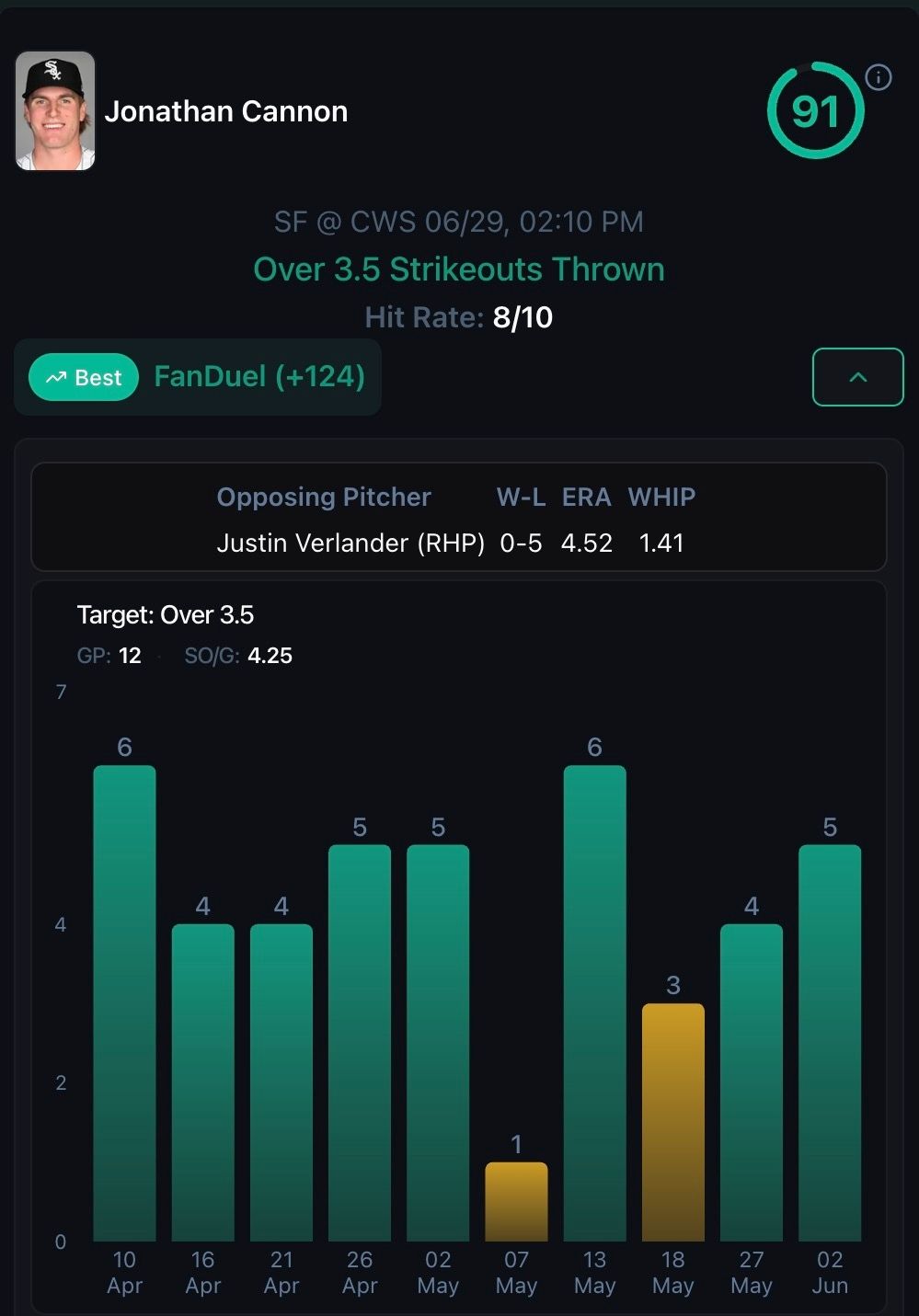919x1316 pixels.
Task: Open Jonathan Cannon's player photo
Action: pos(55,111)
